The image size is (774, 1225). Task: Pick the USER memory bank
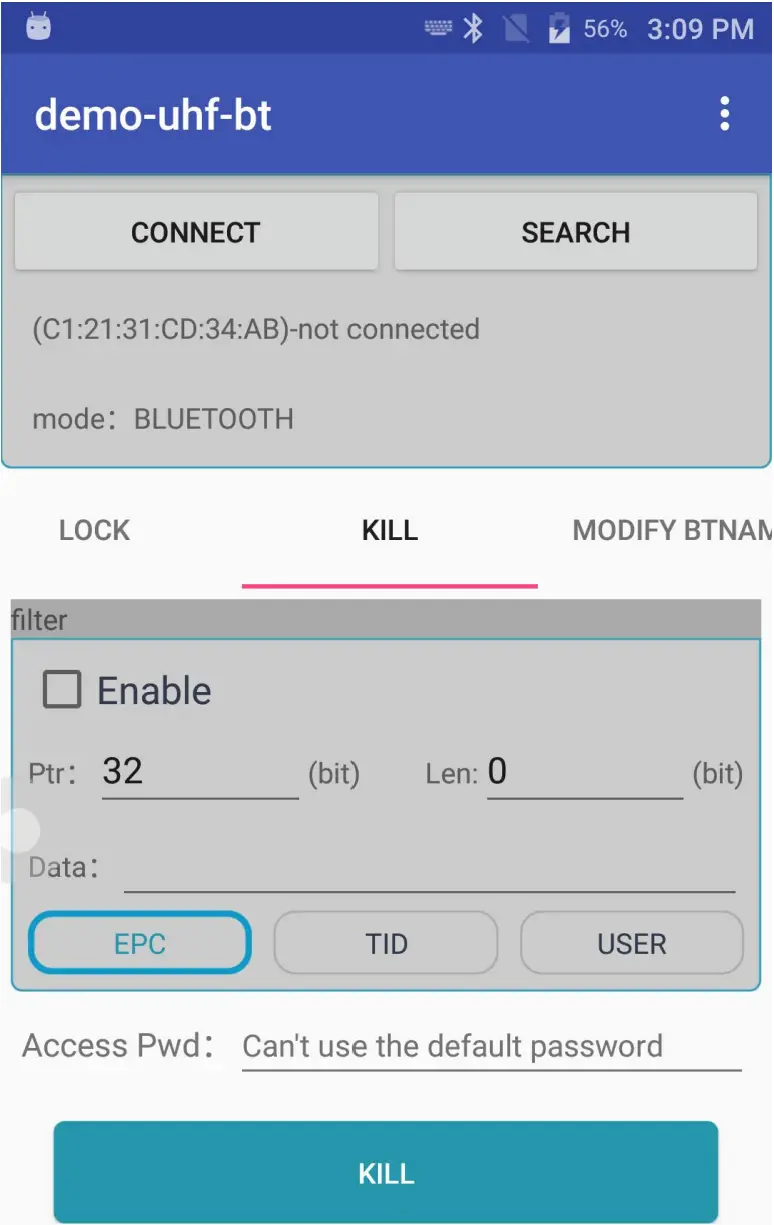tap(632, 943)
